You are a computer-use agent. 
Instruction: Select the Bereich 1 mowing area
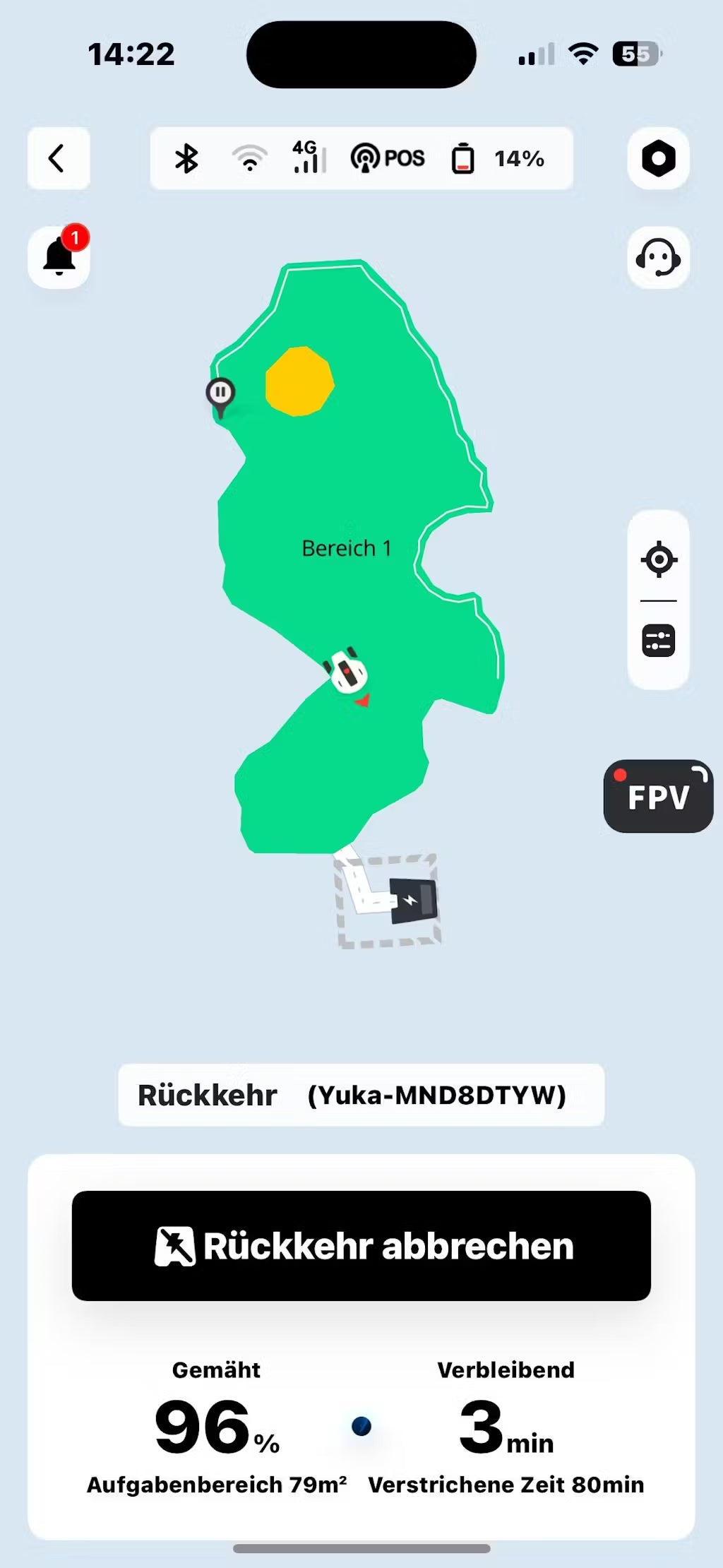click(x=346, y=548)
